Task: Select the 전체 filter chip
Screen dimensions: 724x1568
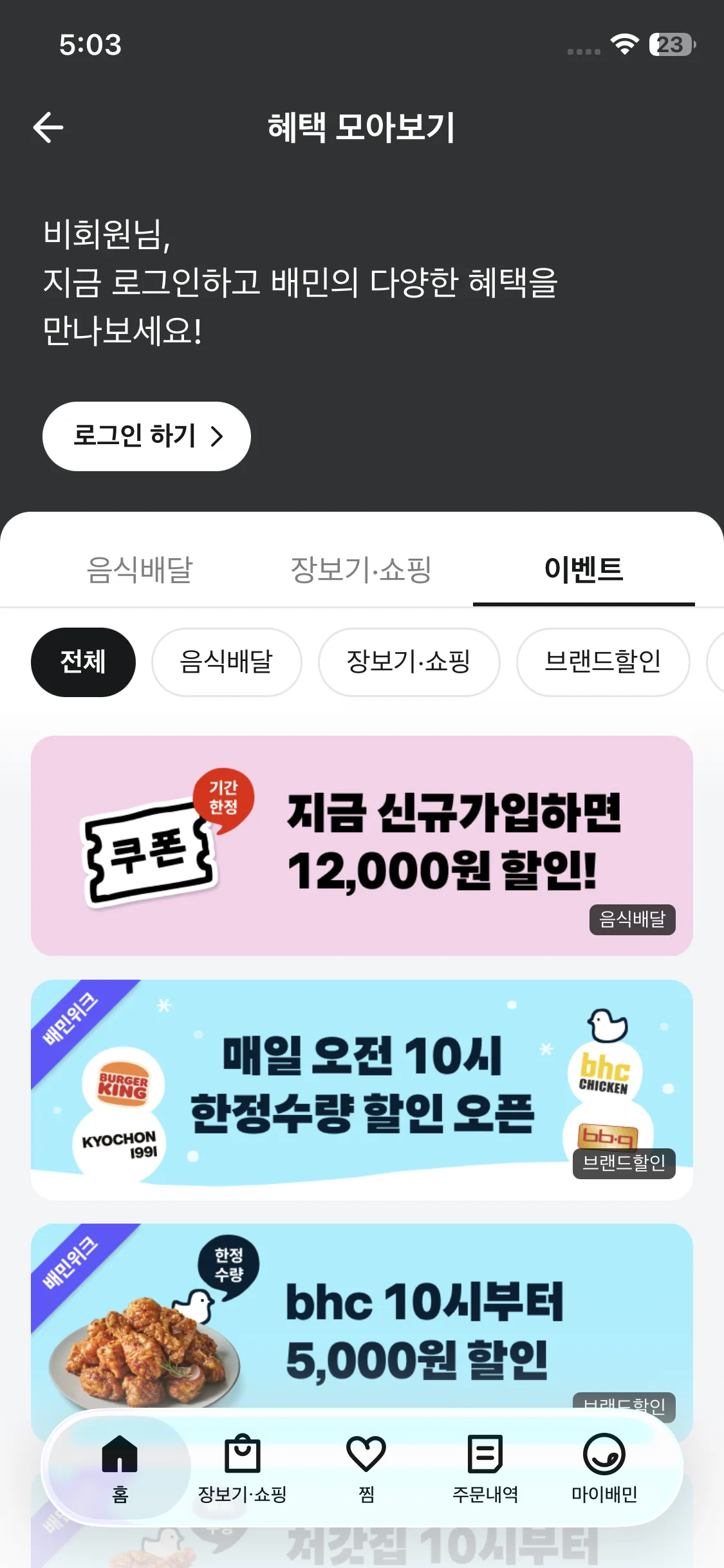Action: click(83, 662)
